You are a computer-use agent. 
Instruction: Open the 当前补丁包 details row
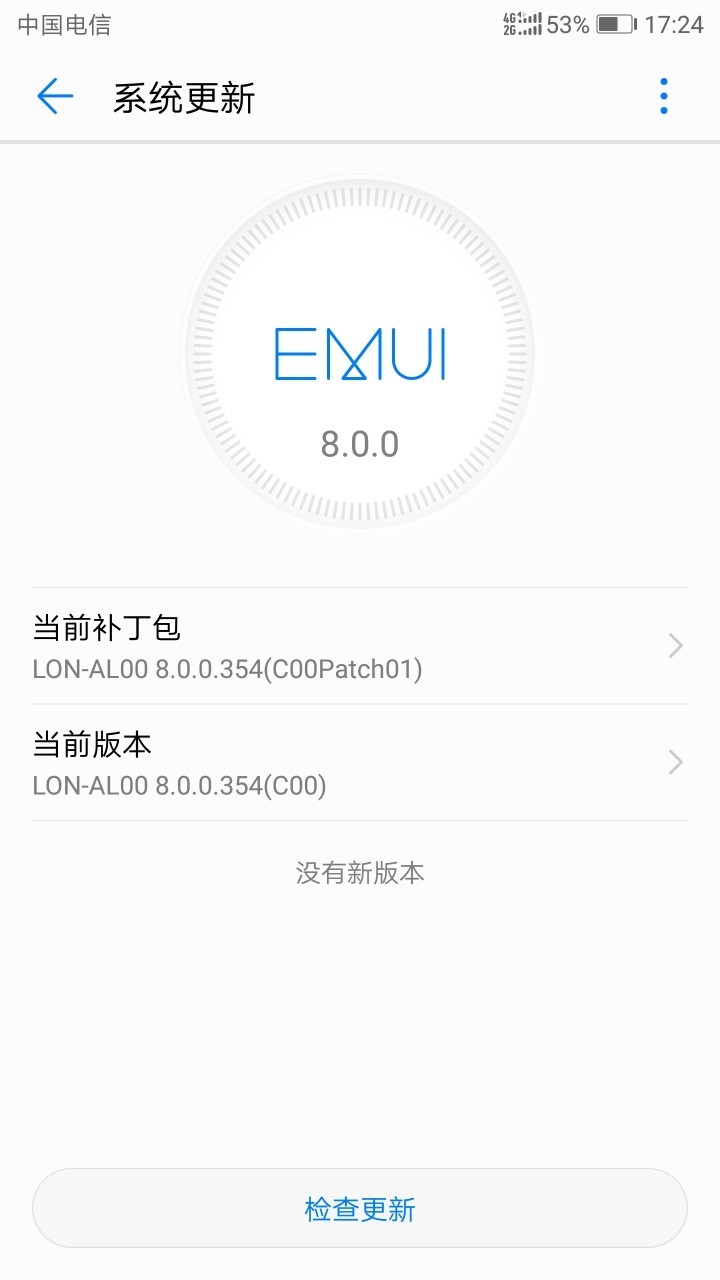click(360, 646)
